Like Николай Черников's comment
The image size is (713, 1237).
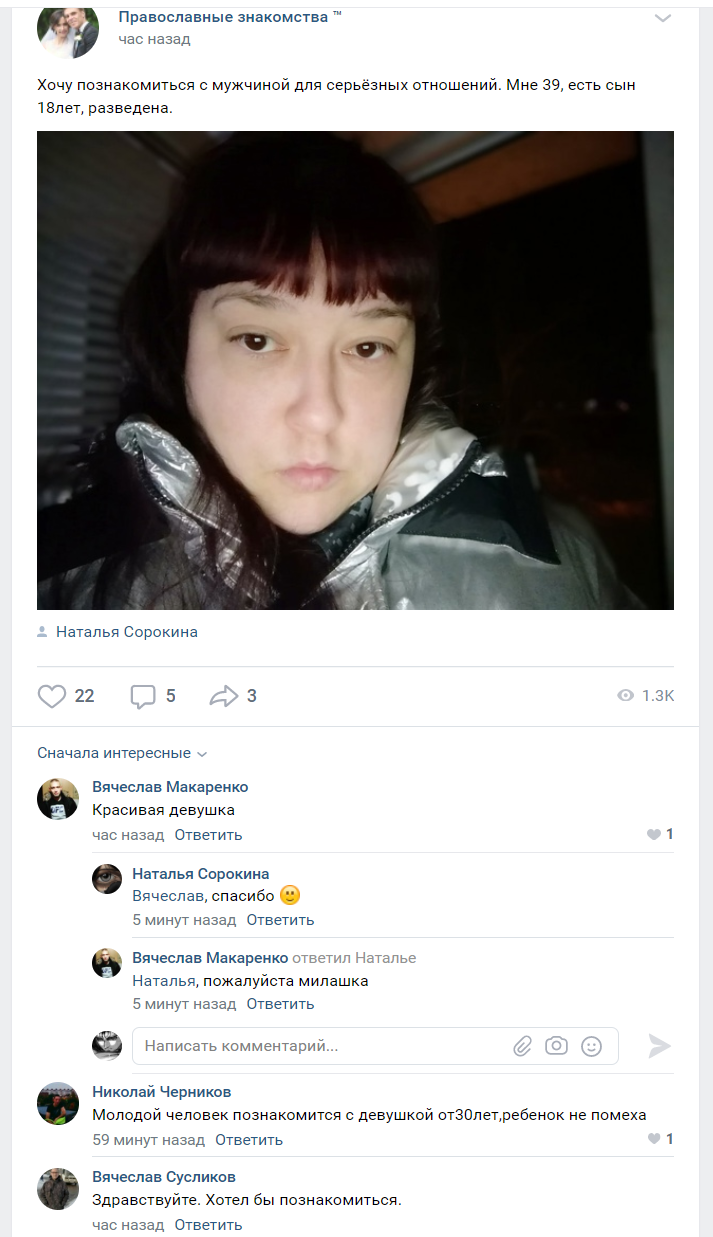[x=654, y=1139]
